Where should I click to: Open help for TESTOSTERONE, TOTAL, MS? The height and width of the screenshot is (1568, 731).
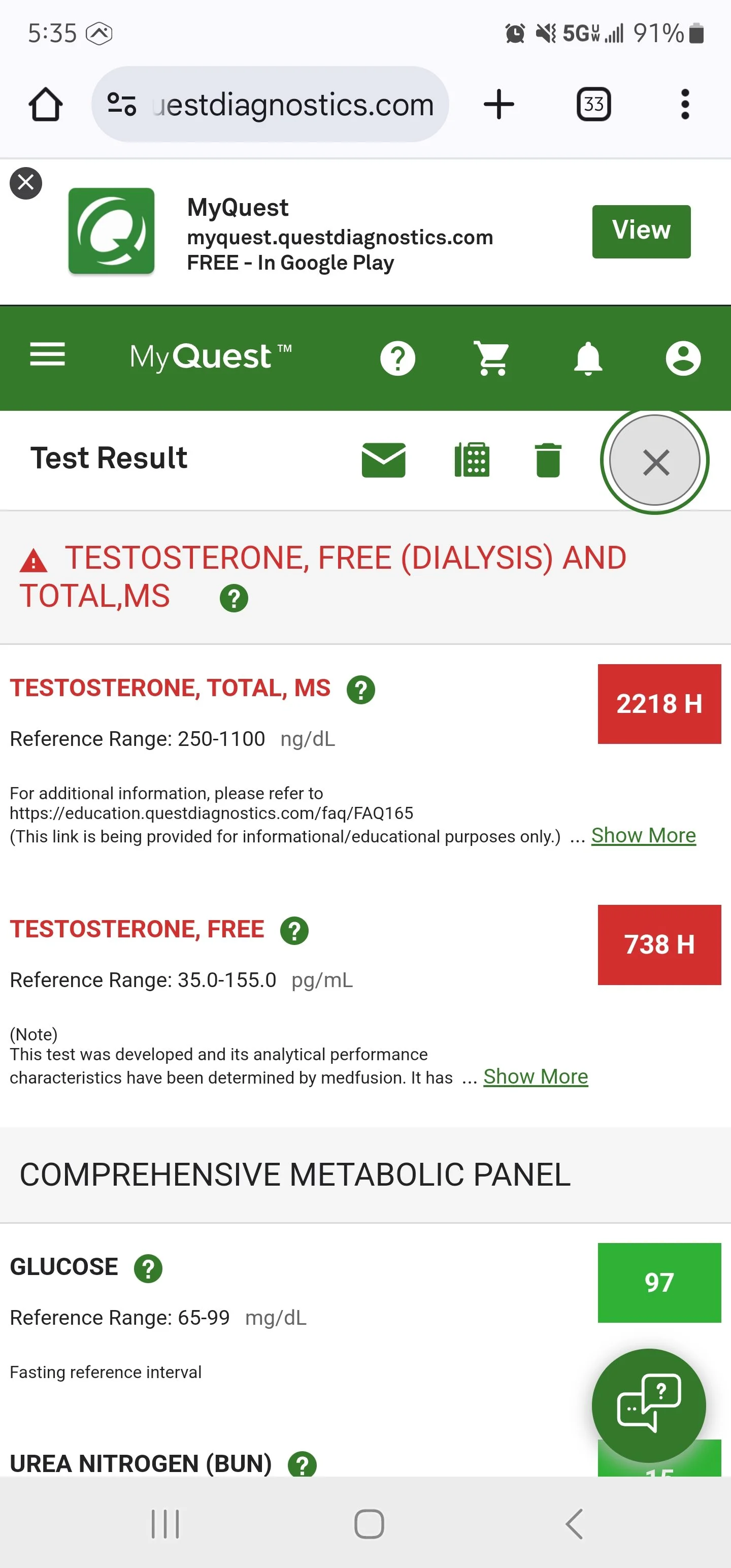click(x=360, y=690)
